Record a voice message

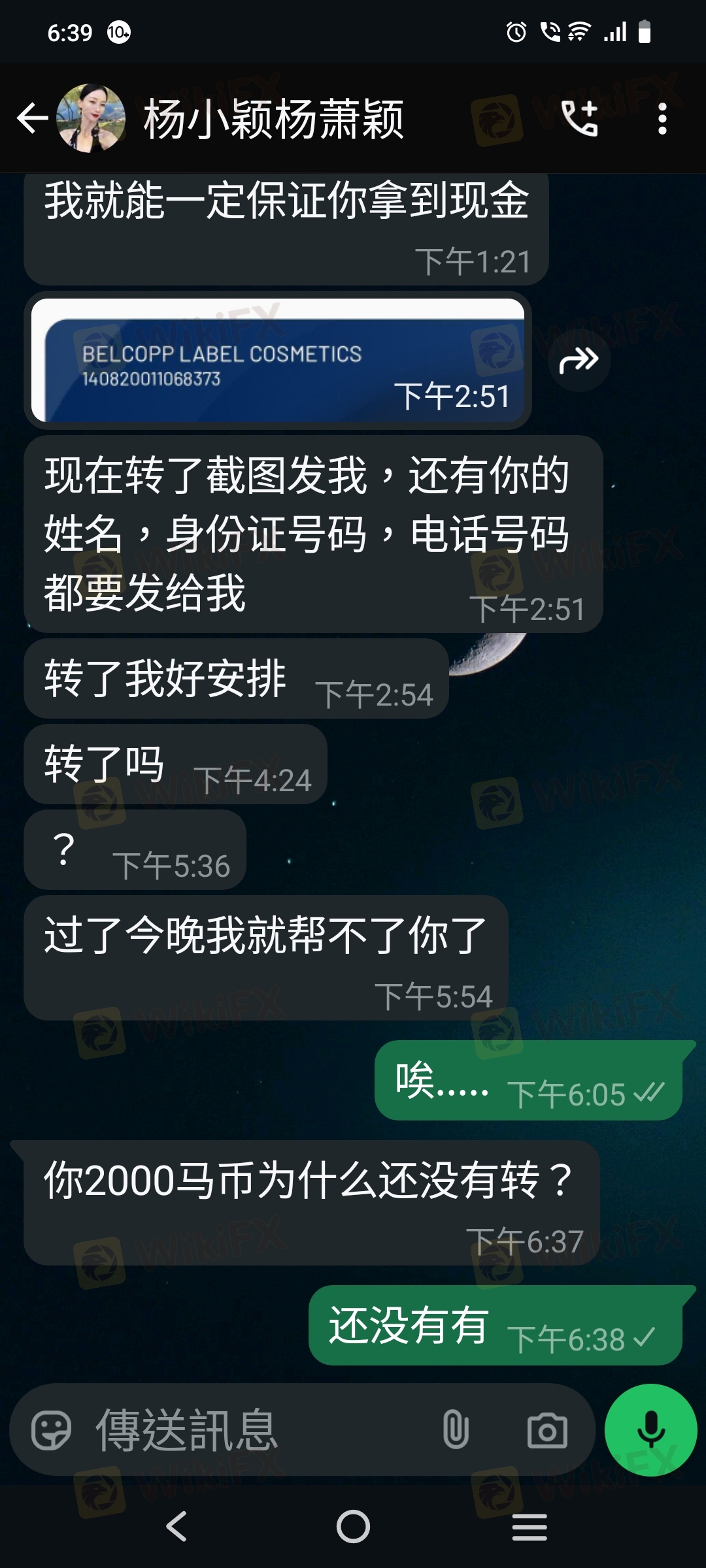pos(650,1430)
